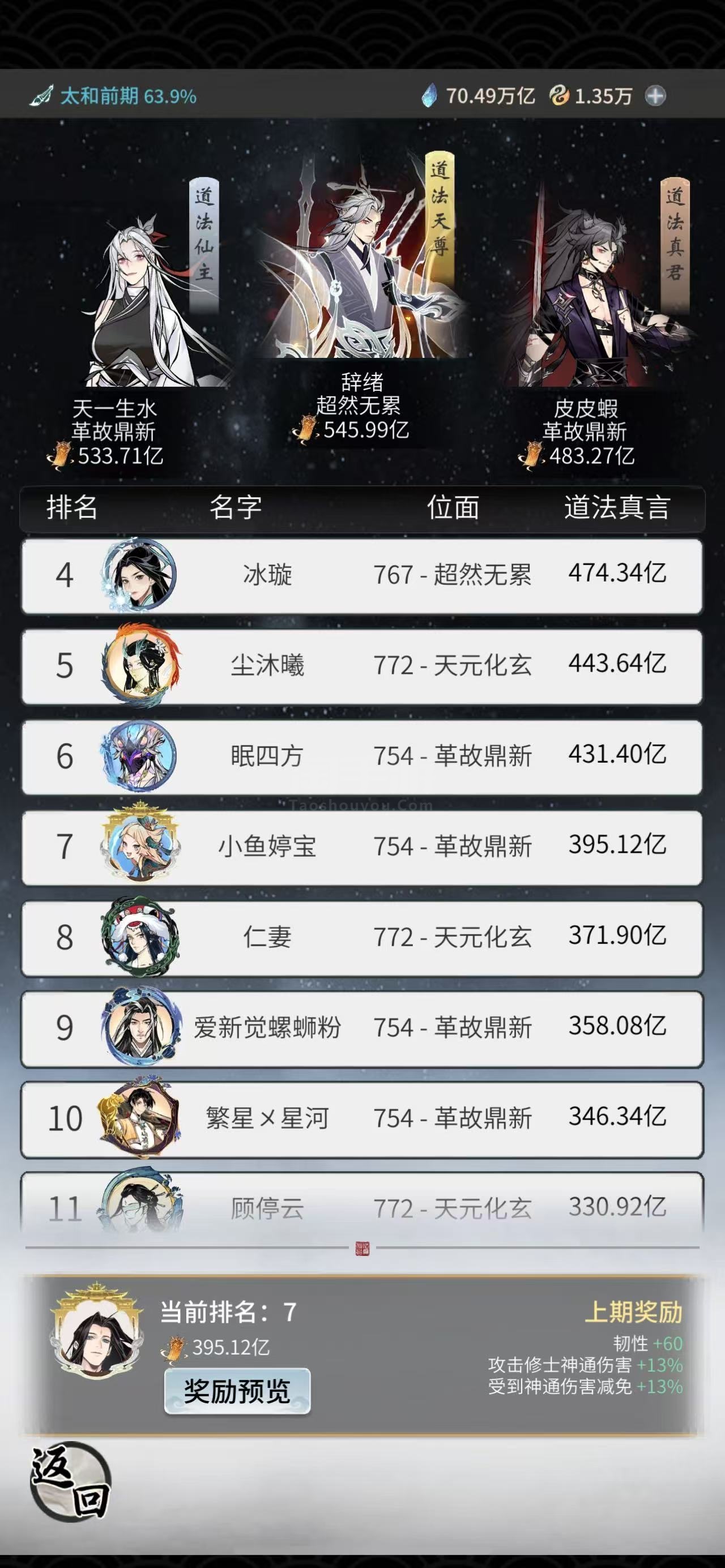View rank 5 player 尘沐曦
This screenshot has height=1568, width=725.
point(362,665)
